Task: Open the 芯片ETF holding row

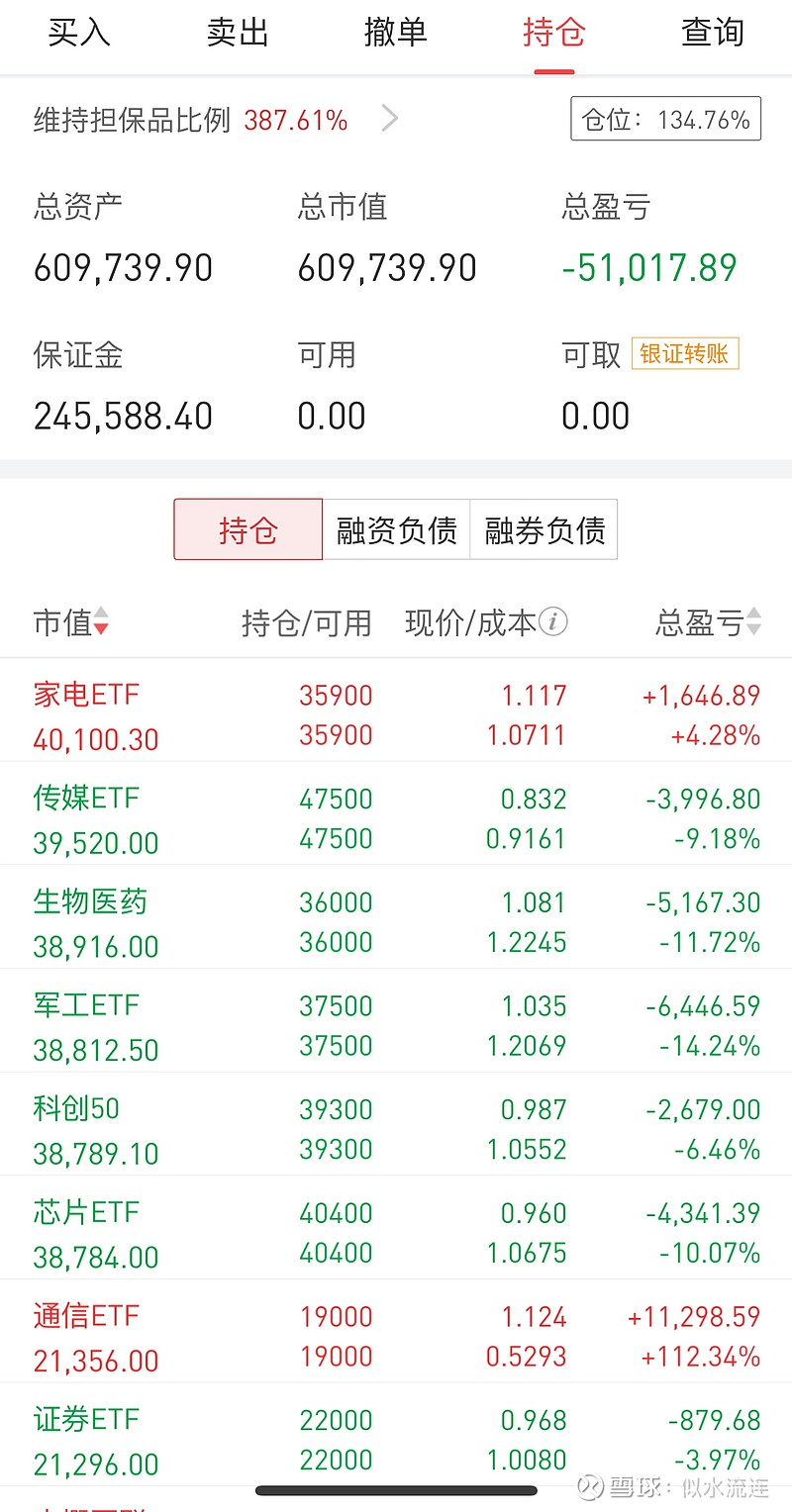Action: 396,1232
